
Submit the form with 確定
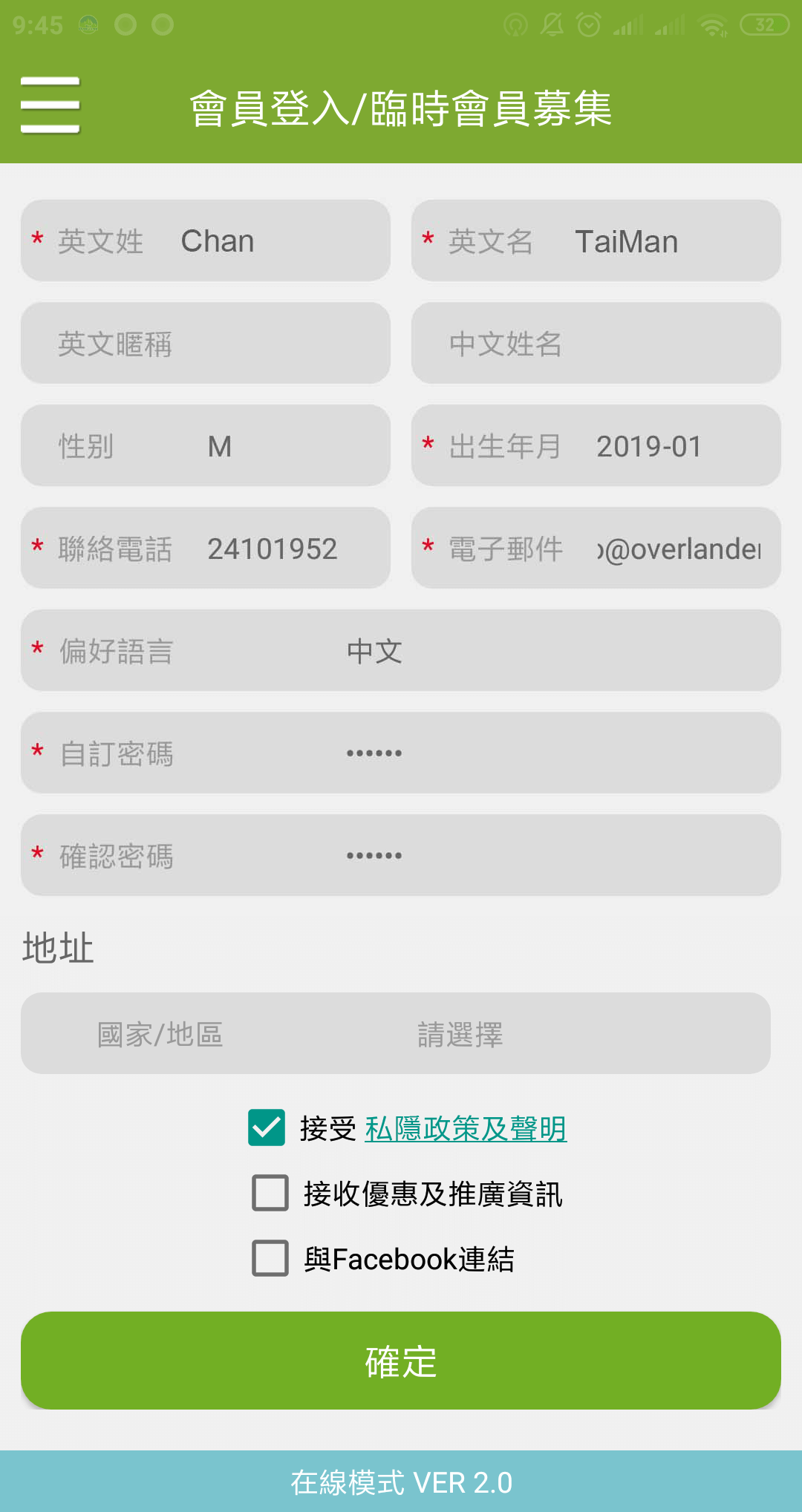401,1361
